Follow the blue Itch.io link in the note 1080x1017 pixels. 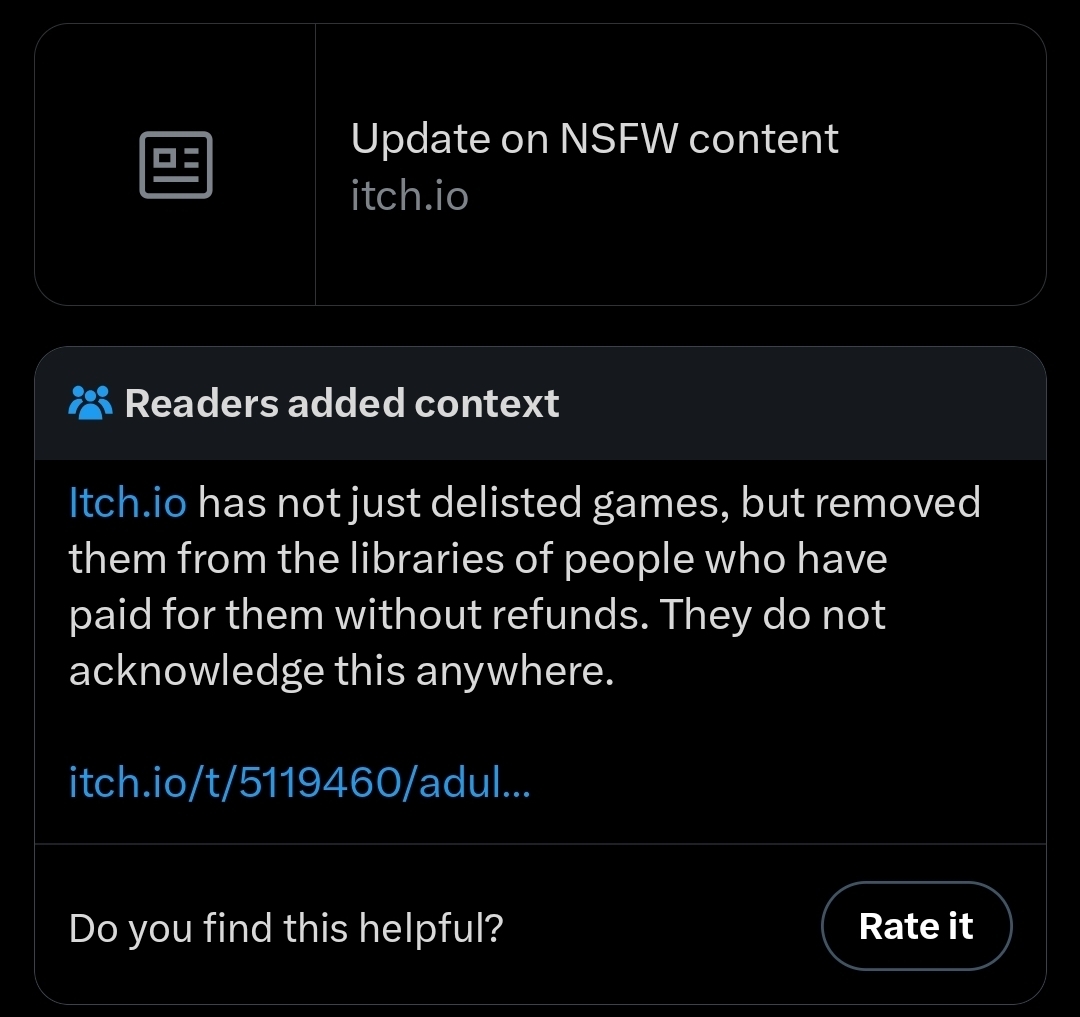click(x=127, y=501)
